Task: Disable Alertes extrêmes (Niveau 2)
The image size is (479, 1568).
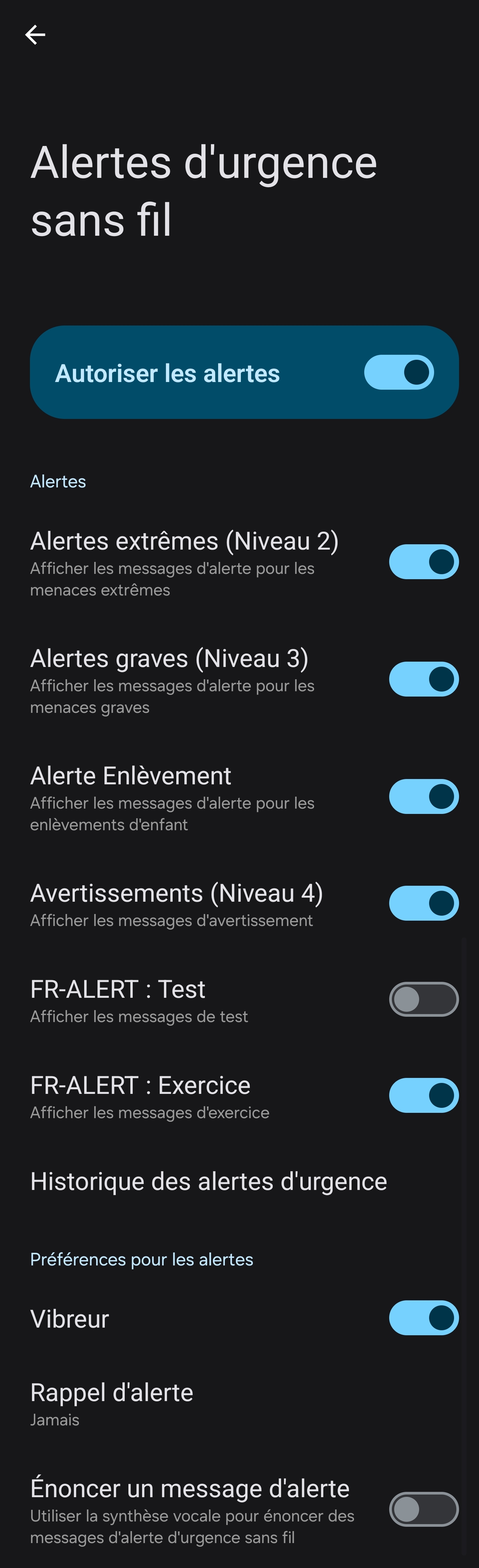Action: [423, 561]
